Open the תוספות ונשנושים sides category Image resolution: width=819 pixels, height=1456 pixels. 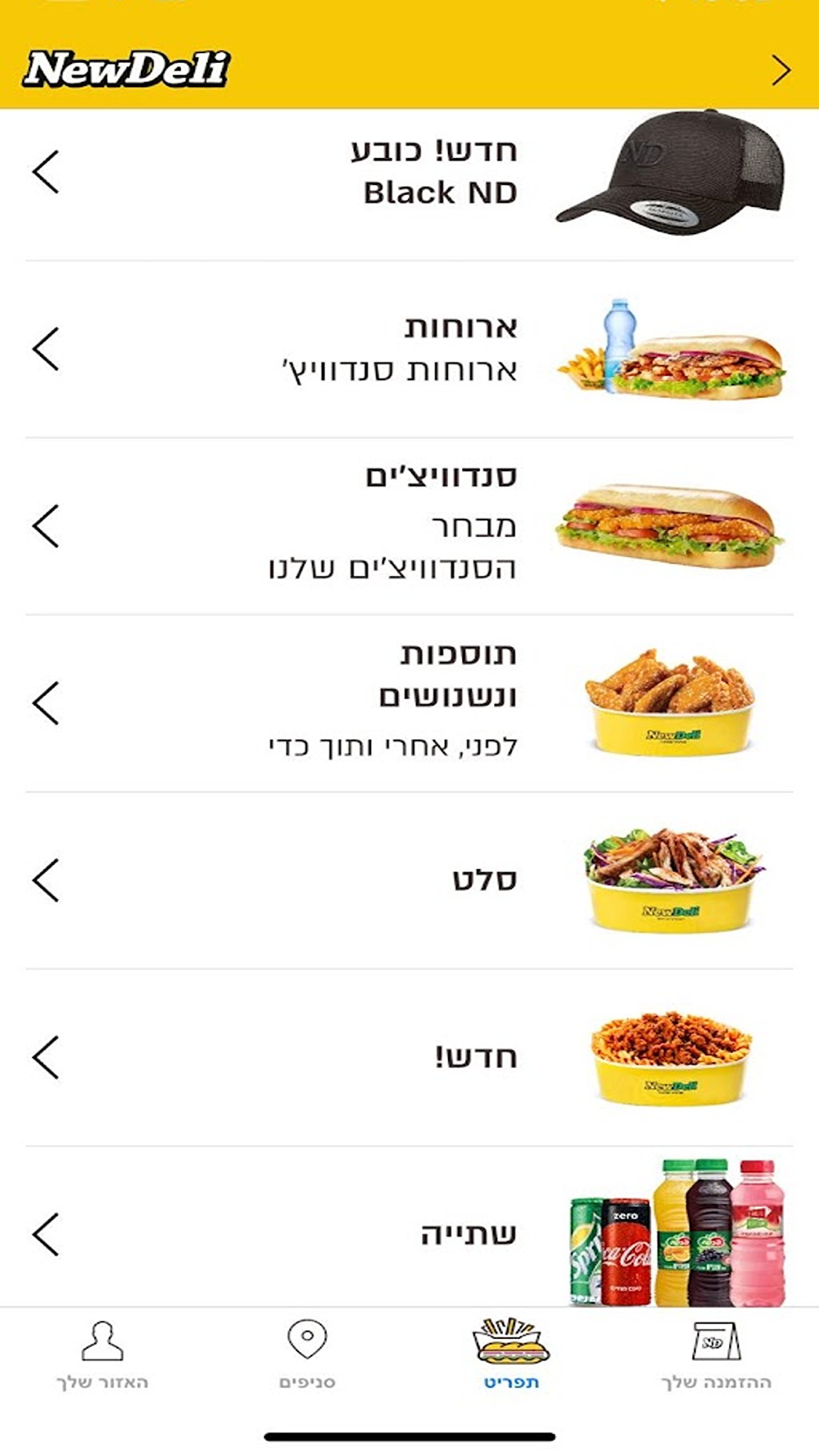pyautogui.click(x=409, y=703)
